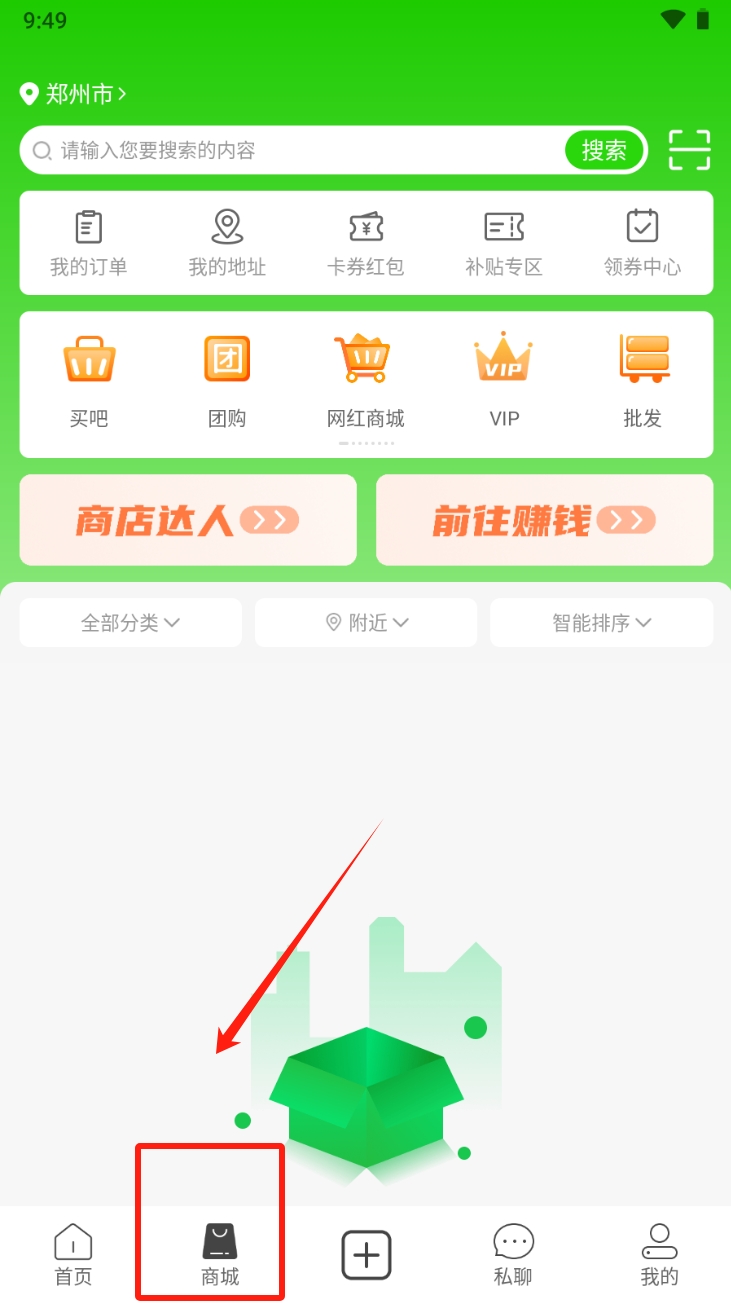Visit 领券中心

(x=642, y=243)
